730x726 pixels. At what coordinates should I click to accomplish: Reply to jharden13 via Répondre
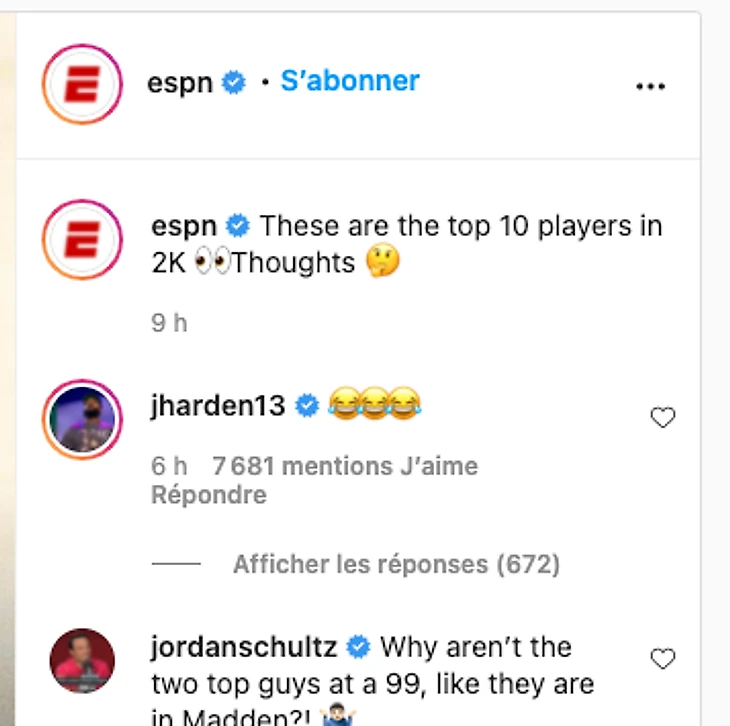(x=209, y=494)
